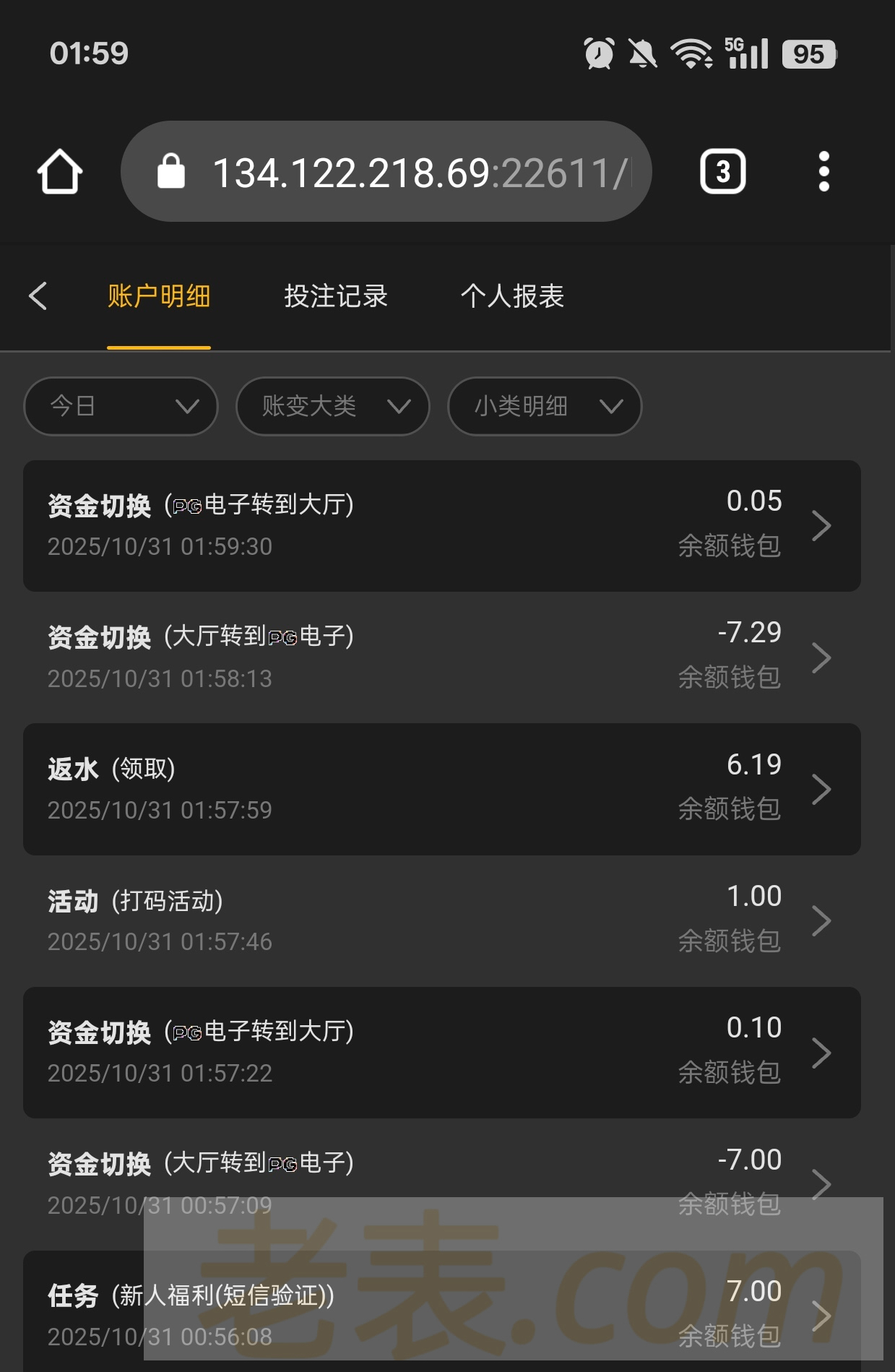Switch to the 个人报表 tab

(512, 296)
